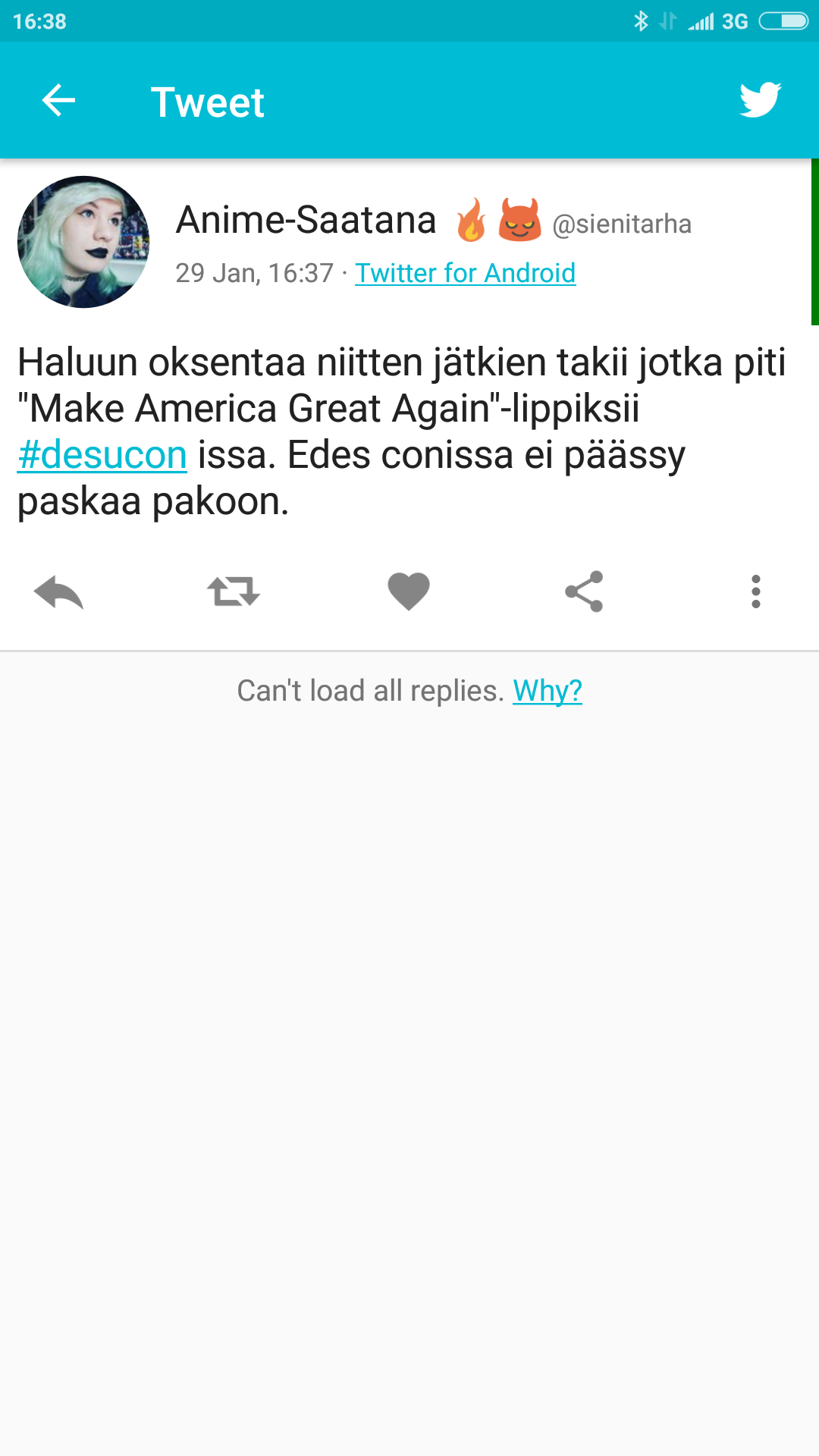This screenshot has width=819, height=1456.
Task: Go back using the arrow icon
Action: tap(58, 101)
